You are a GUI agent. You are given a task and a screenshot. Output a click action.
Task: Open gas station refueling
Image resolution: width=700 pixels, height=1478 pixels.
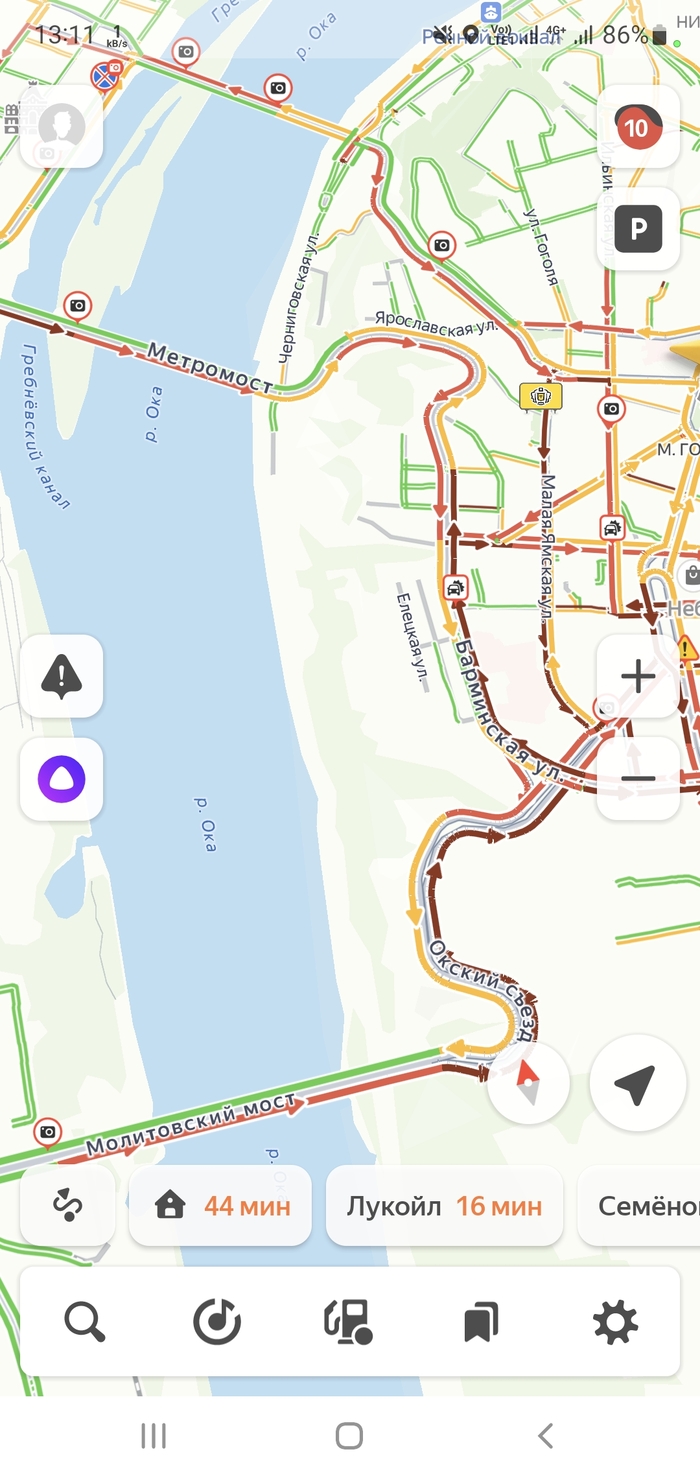pos(348,1323)
